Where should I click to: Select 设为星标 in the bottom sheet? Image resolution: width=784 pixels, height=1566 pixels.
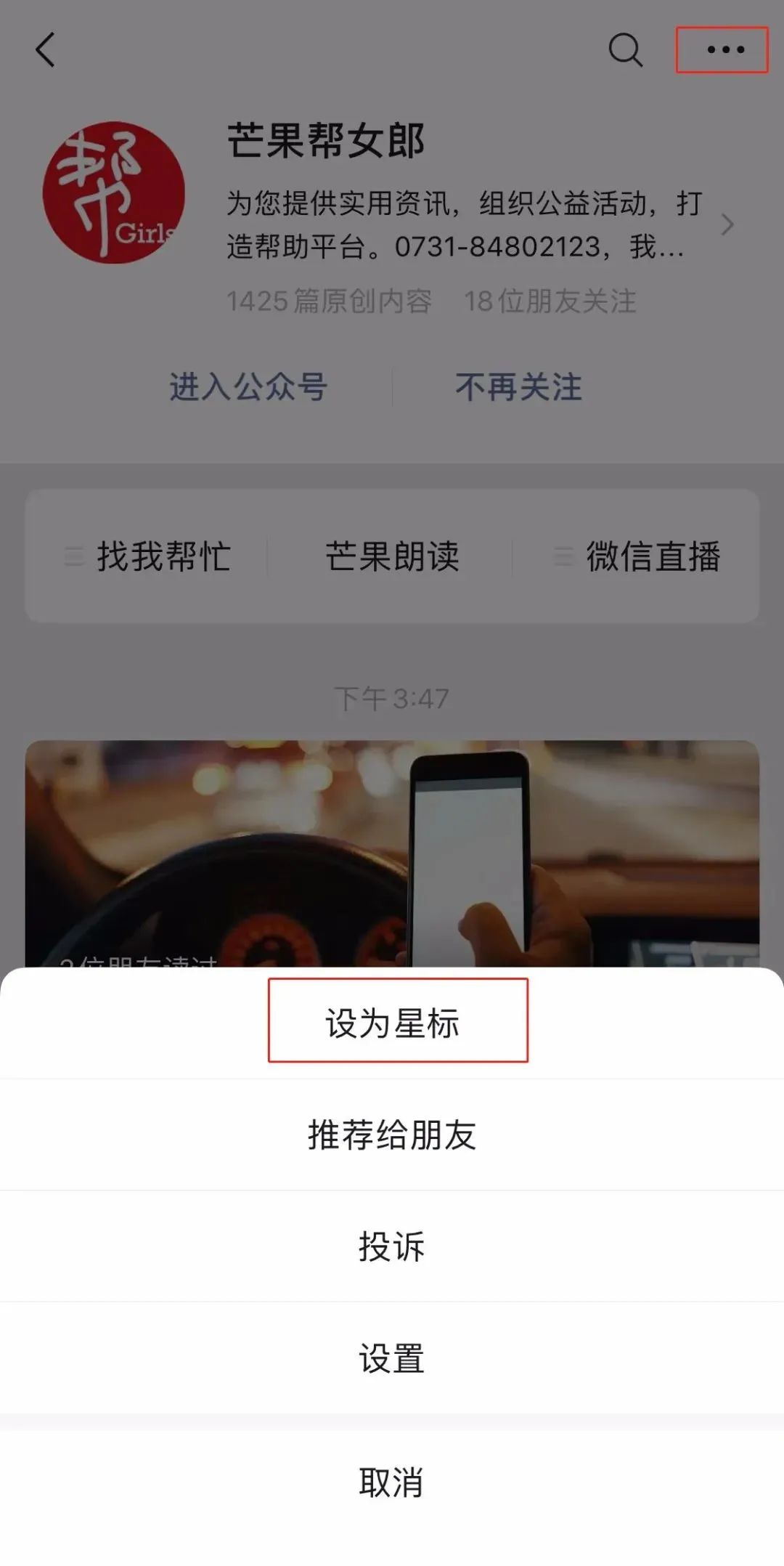pyautogui.click(x=392, y=1023)
